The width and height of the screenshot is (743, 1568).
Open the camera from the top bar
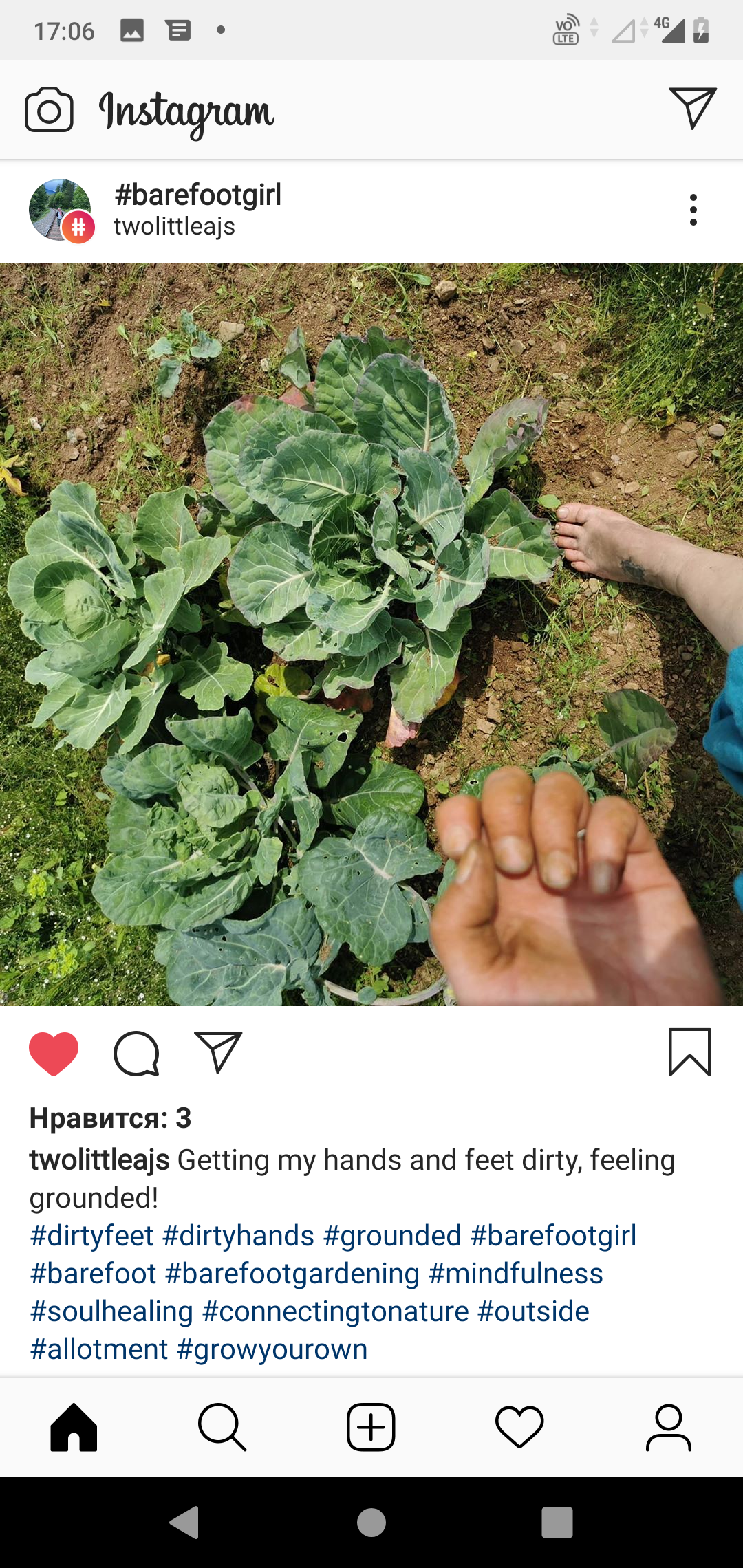click(x=49, y=109)
